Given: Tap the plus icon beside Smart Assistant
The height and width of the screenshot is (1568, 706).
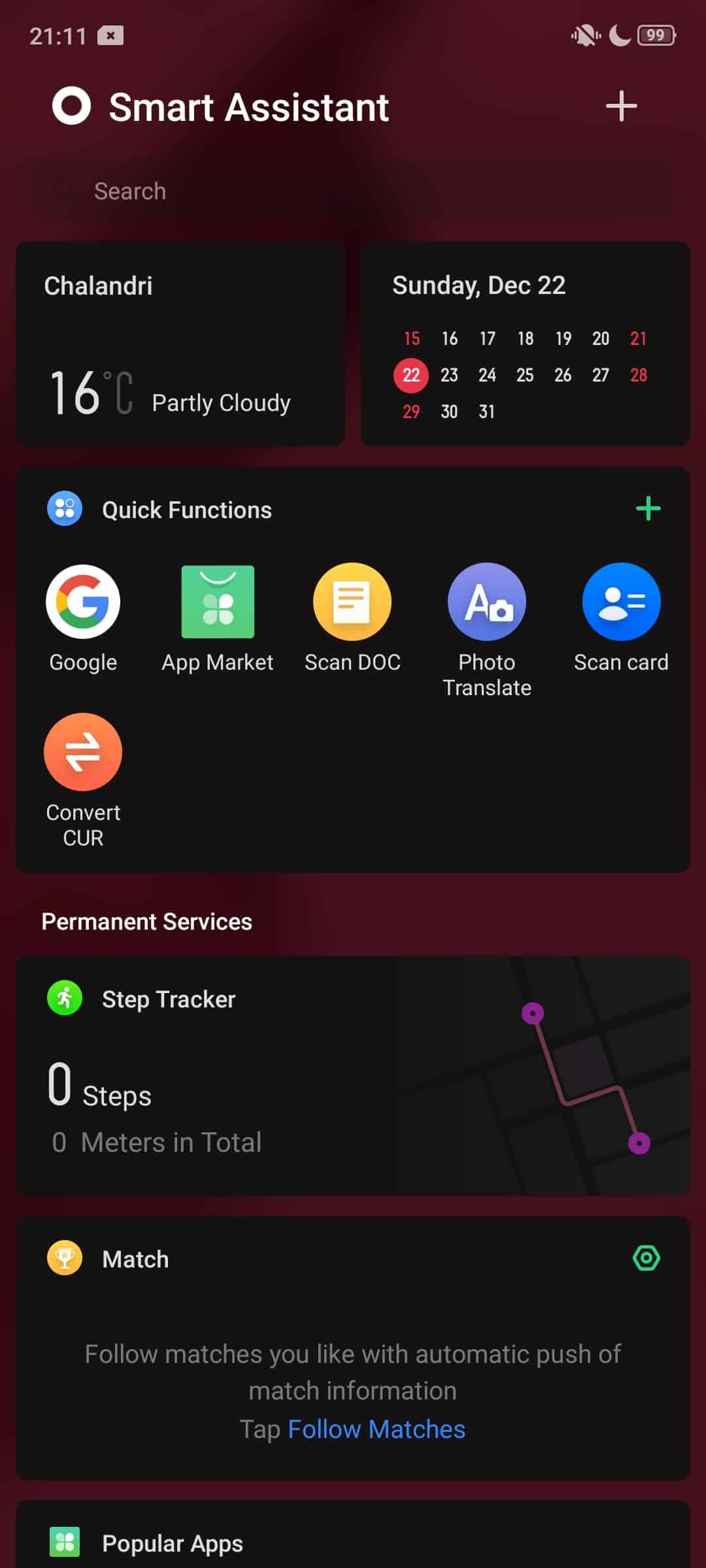Looking at the screenshot, I should (x=621, y=106).
